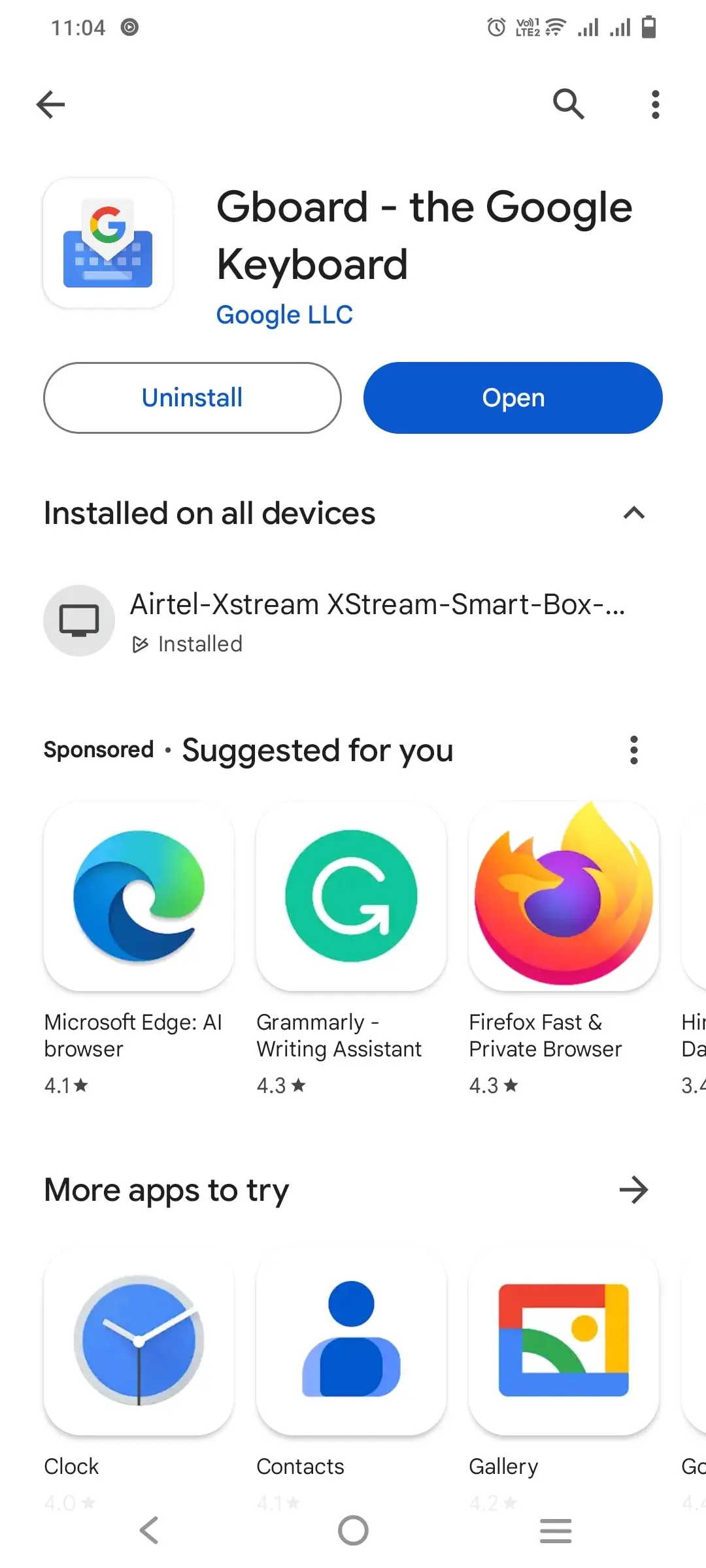
Task: Collapse the Installed on all devices section
Action: click(633, 514)
